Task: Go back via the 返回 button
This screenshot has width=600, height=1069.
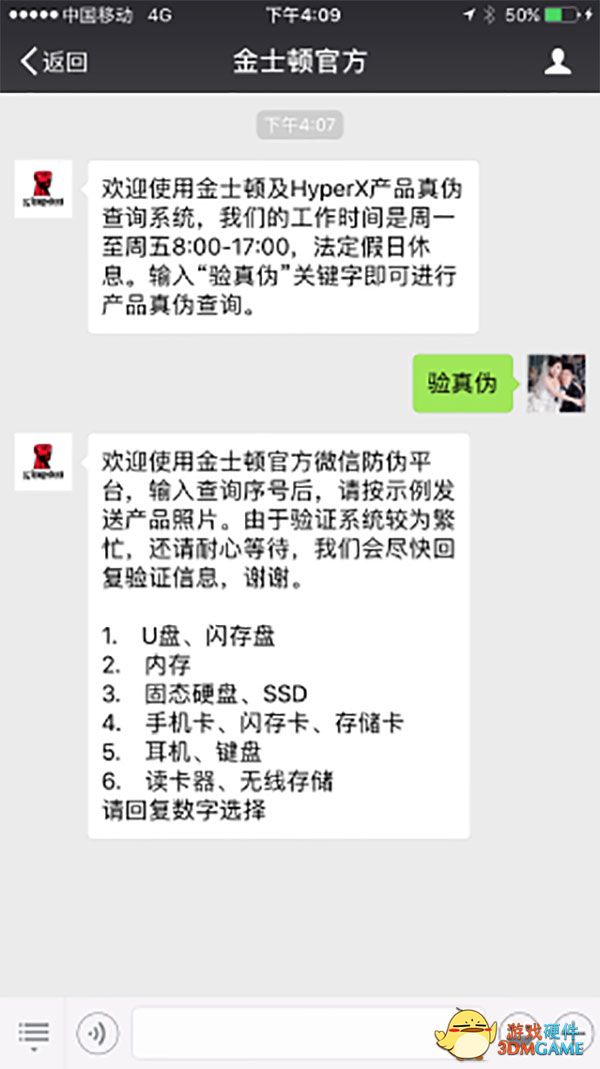Action: (54, 62)
